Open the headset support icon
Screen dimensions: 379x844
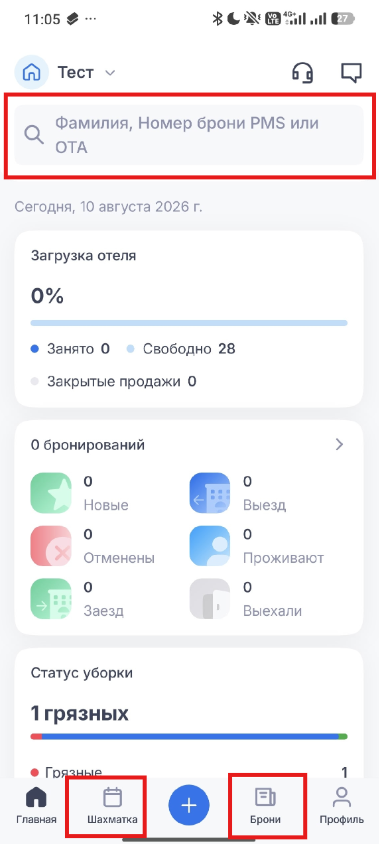coord(303,72)
